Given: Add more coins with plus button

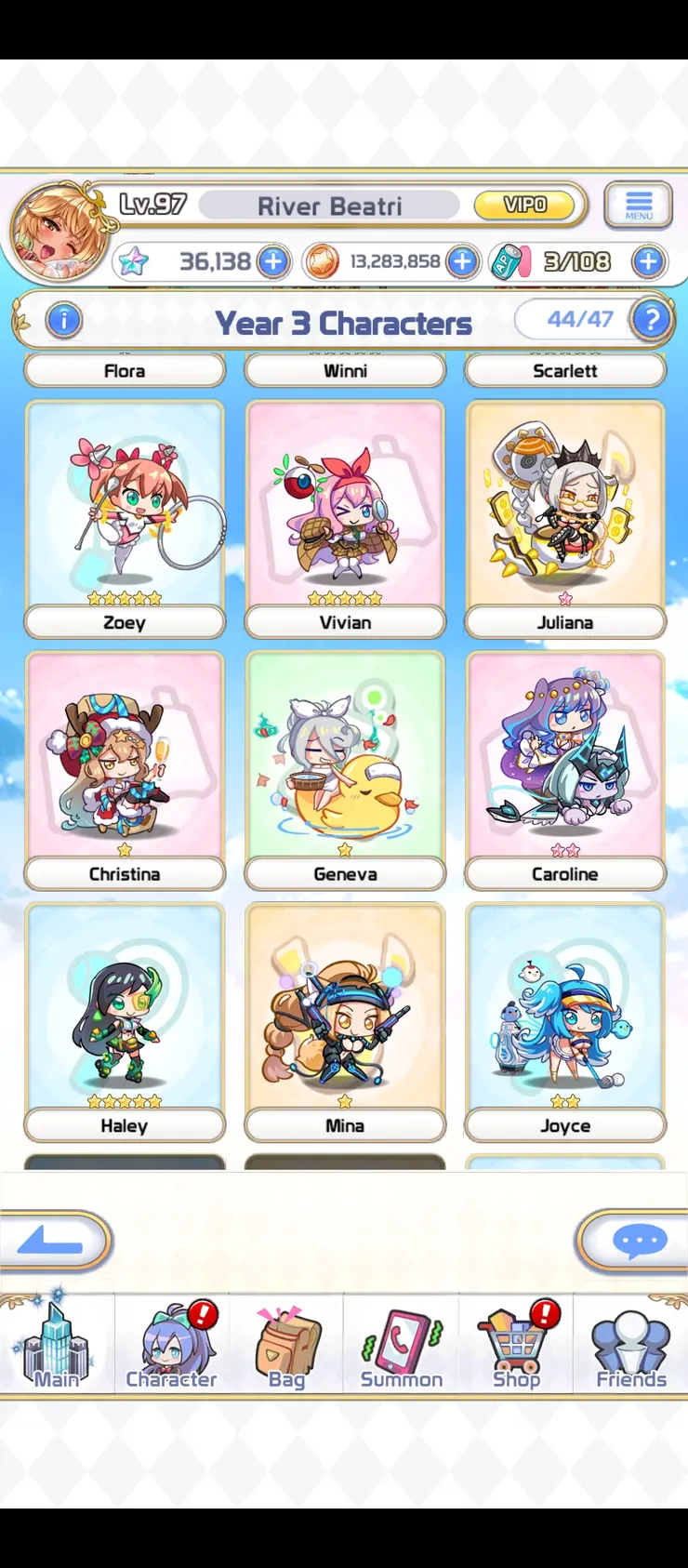Looking at the screenshot, I should pyautogui.click(x=462, y=262).
